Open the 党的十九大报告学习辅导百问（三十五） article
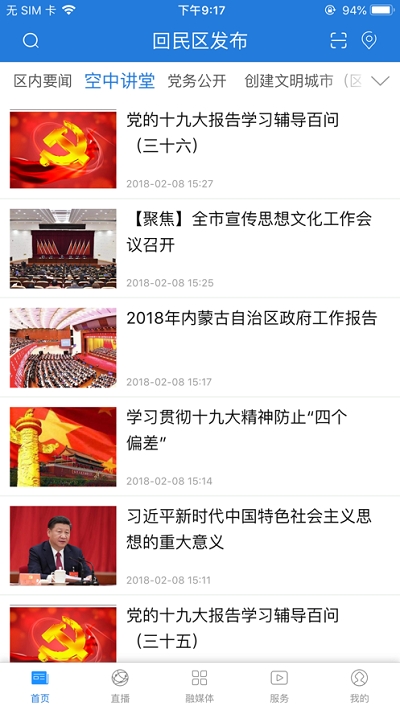400x710 pixels. point(200,630)
